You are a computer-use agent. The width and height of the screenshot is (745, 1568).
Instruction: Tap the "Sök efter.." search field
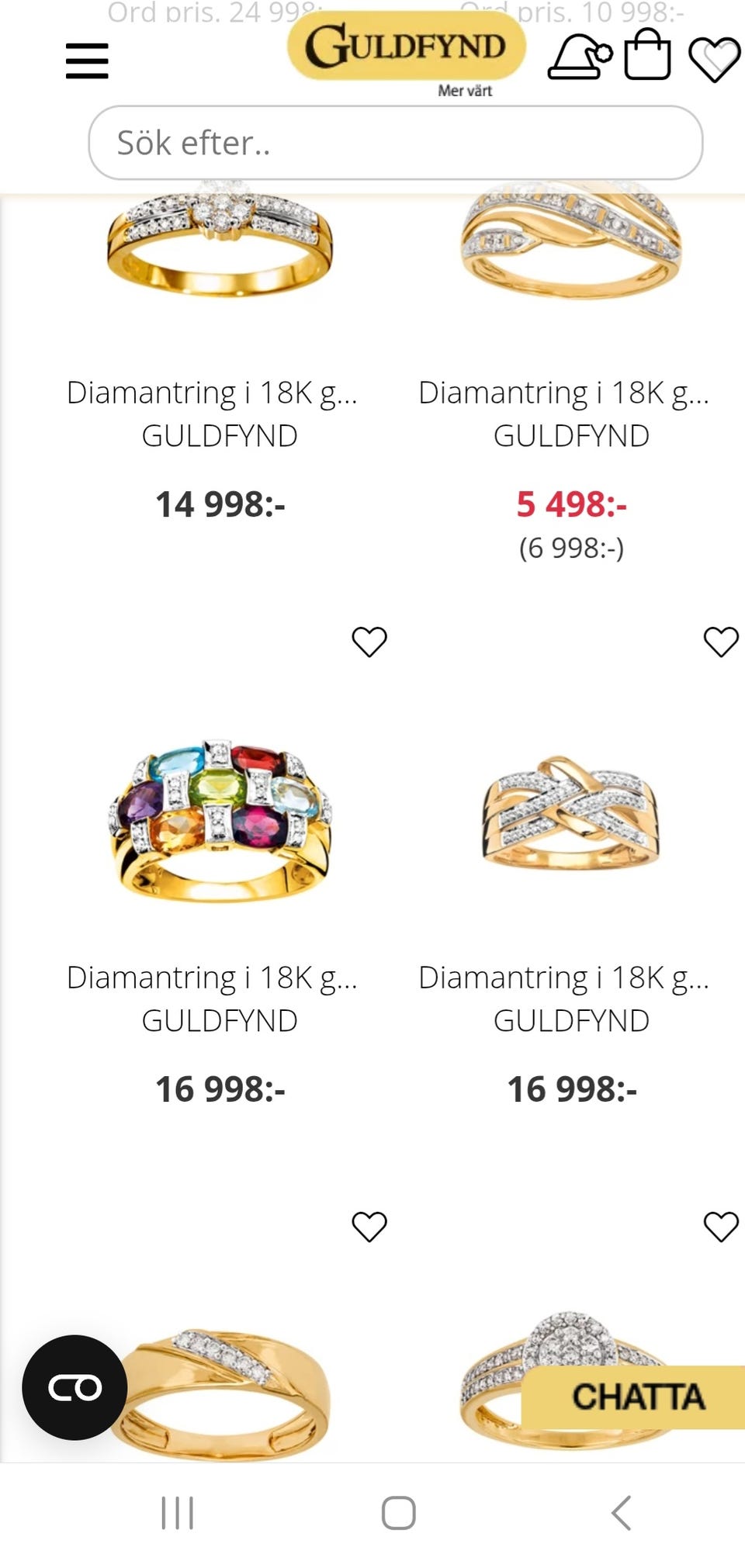tap(396, 143)
